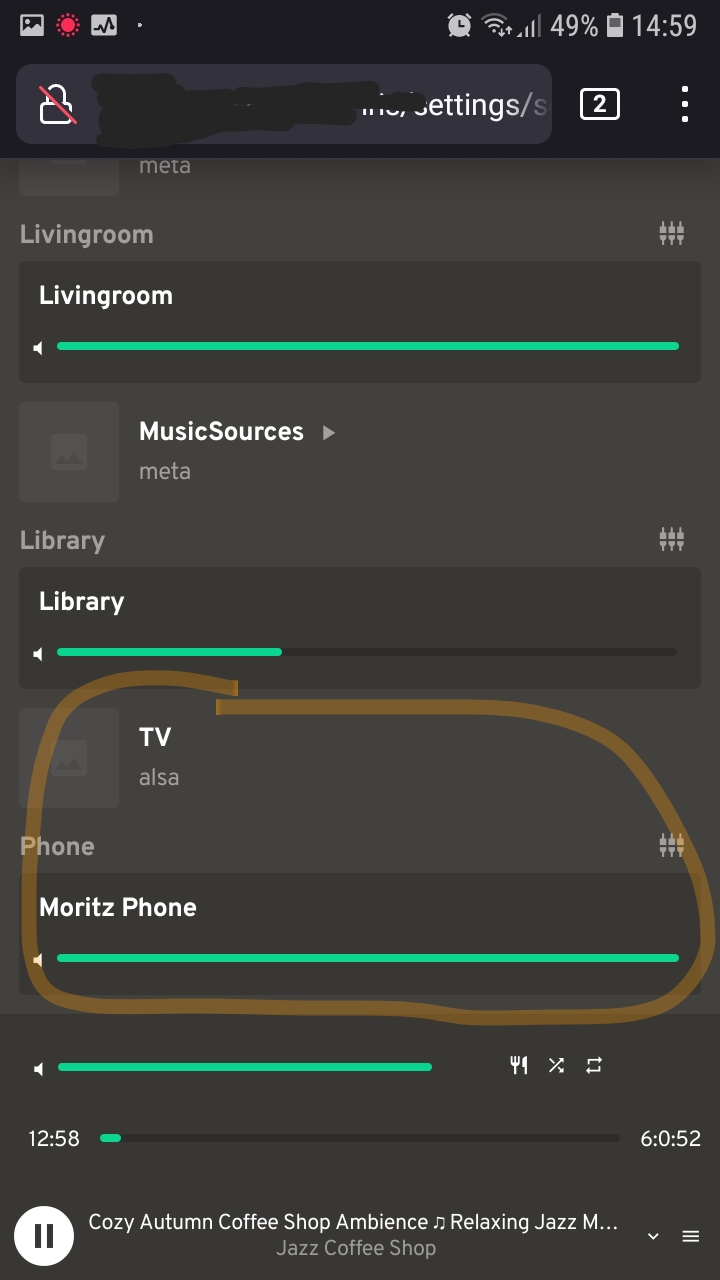Open the queue via the hamburger icon
720x1280 pixels.
tap(690, 1236)
